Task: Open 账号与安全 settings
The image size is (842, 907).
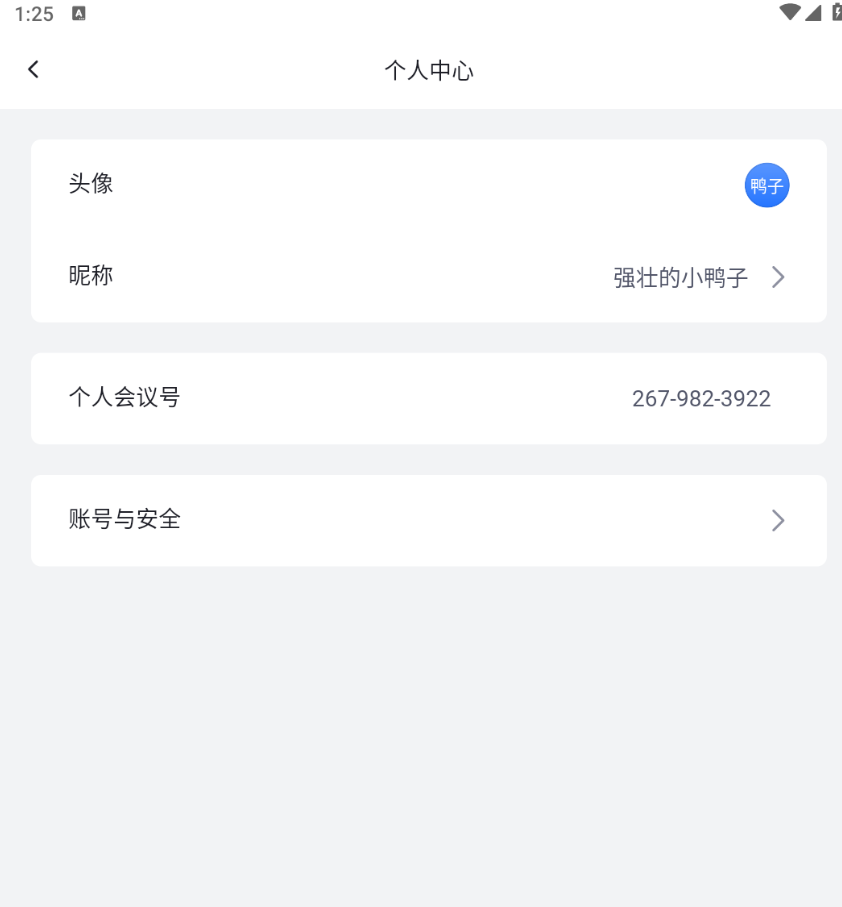Action: [x=428, y=520]
